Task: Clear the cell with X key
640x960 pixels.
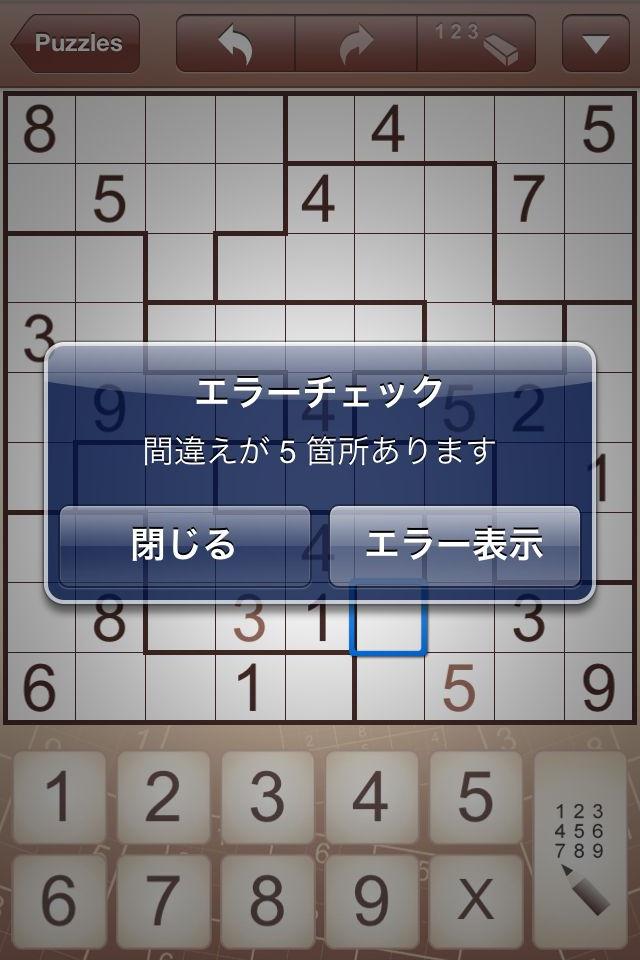Action: [475, 900]
